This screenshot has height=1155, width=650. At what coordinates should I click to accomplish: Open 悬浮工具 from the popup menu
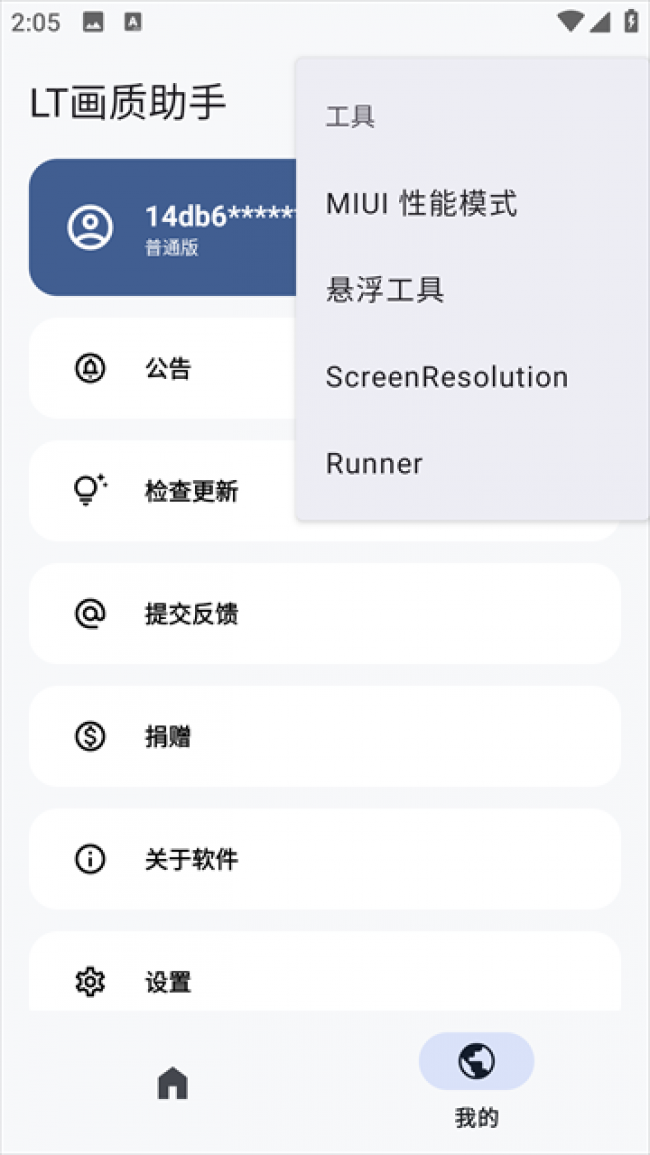pos(385,290)
